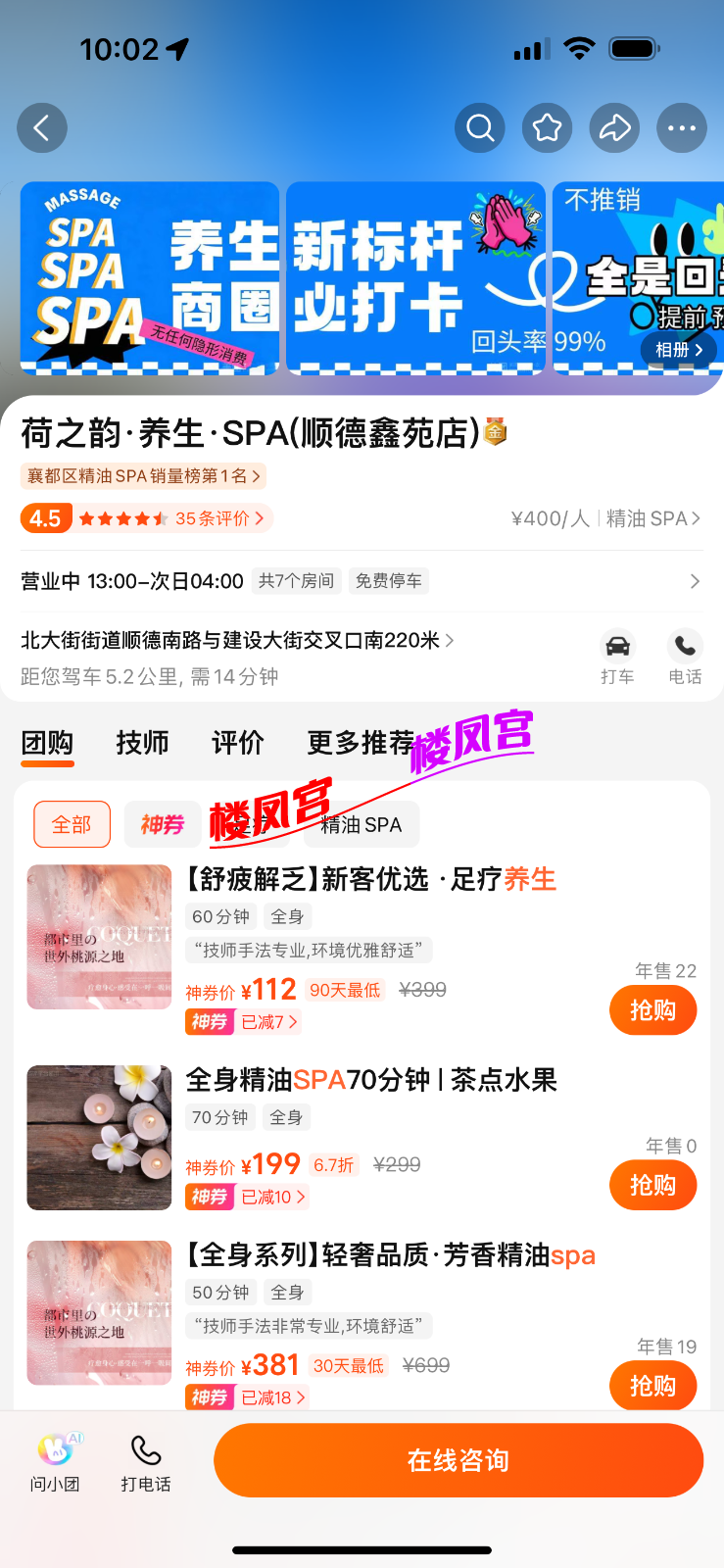Open the 问小团 AI assistant
Viewport: 724px width, 1568px height.
56,1461
